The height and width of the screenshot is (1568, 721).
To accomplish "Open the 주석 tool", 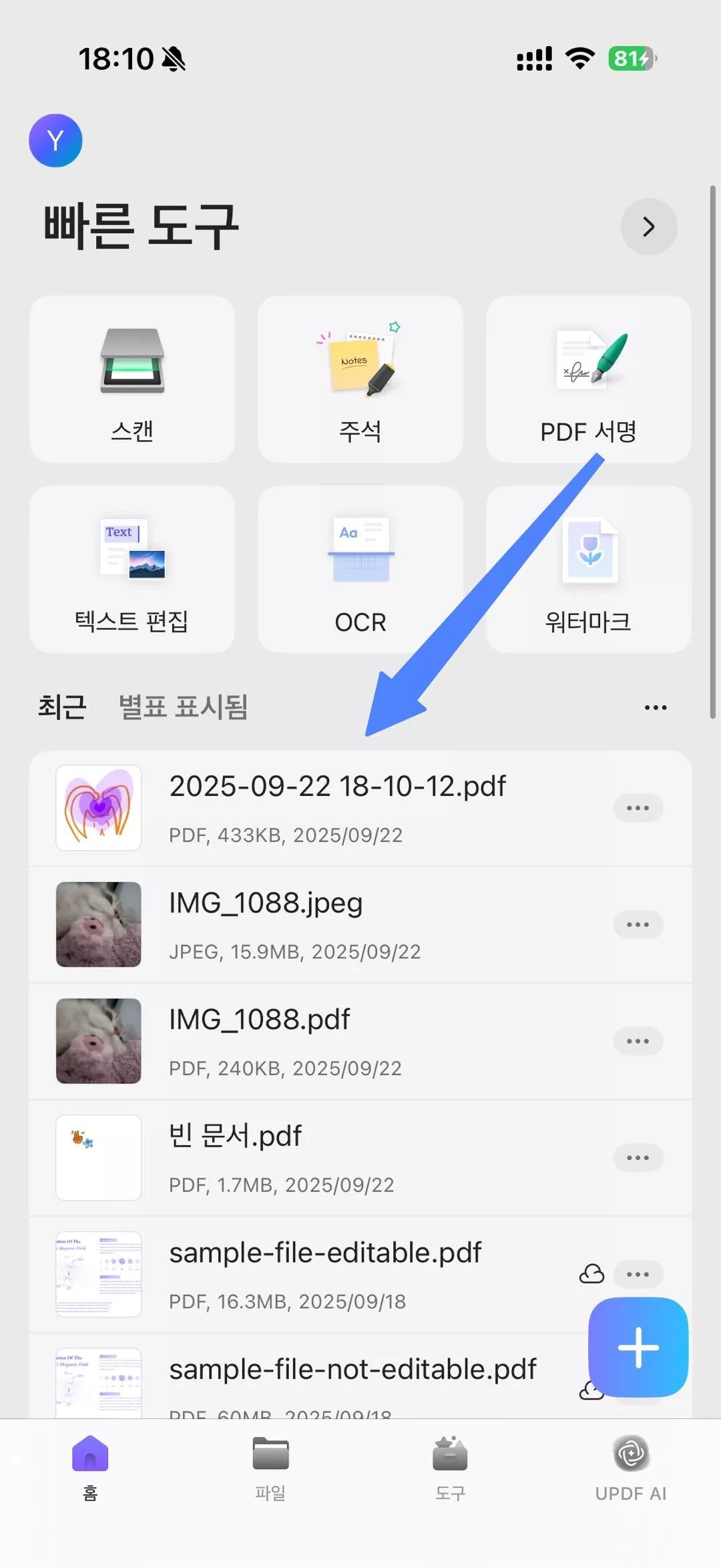I will click(360, 379).
